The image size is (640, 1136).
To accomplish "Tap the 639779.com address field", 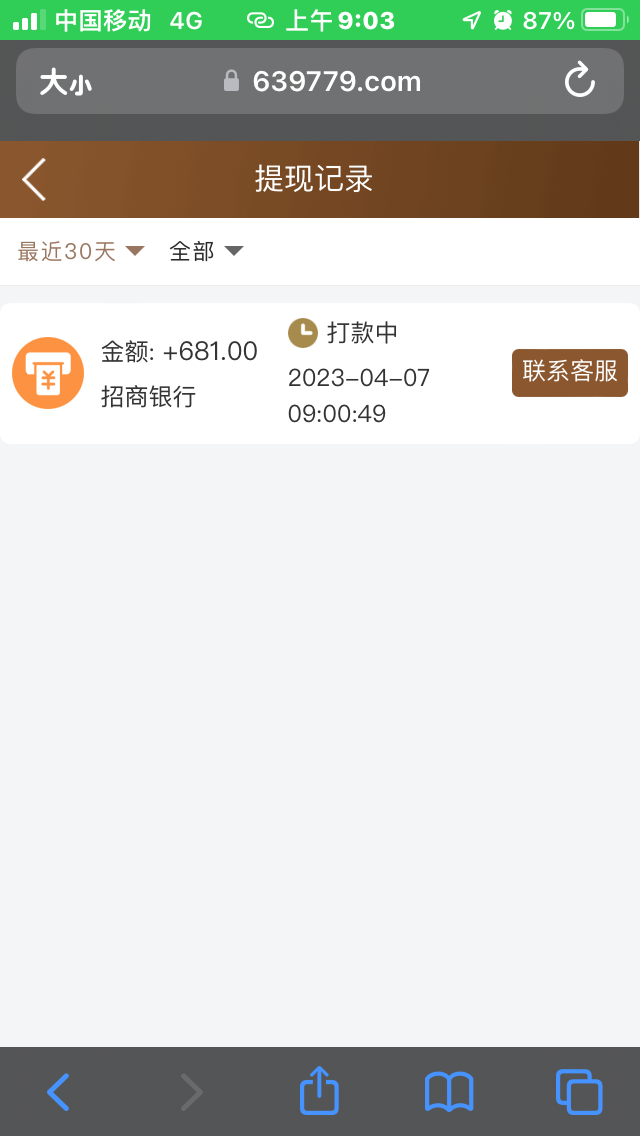I will tap(322, 82).
